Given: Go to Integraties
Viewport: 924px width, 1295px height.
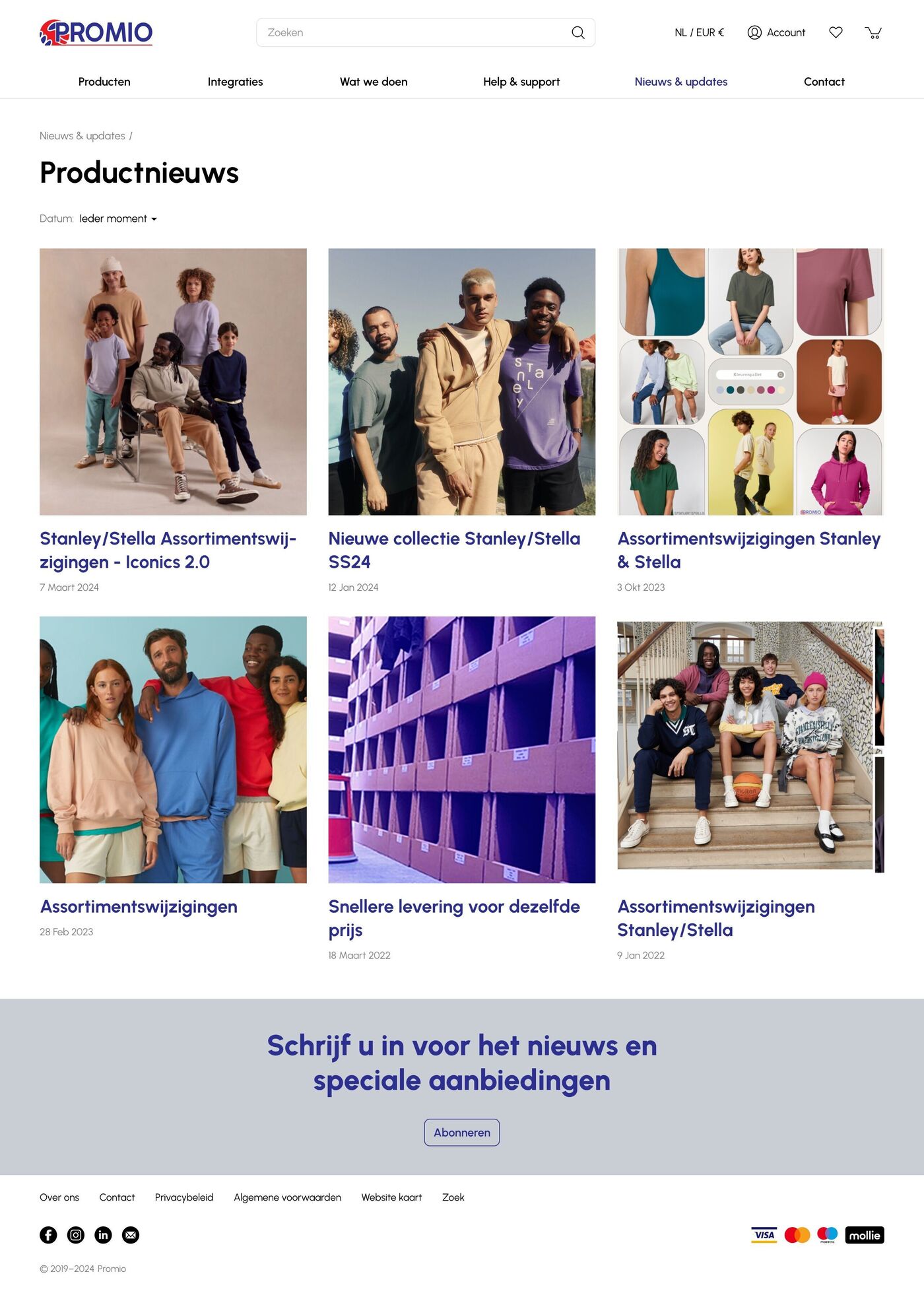Looking at the screenshot, I should click(x=235, y=82).
